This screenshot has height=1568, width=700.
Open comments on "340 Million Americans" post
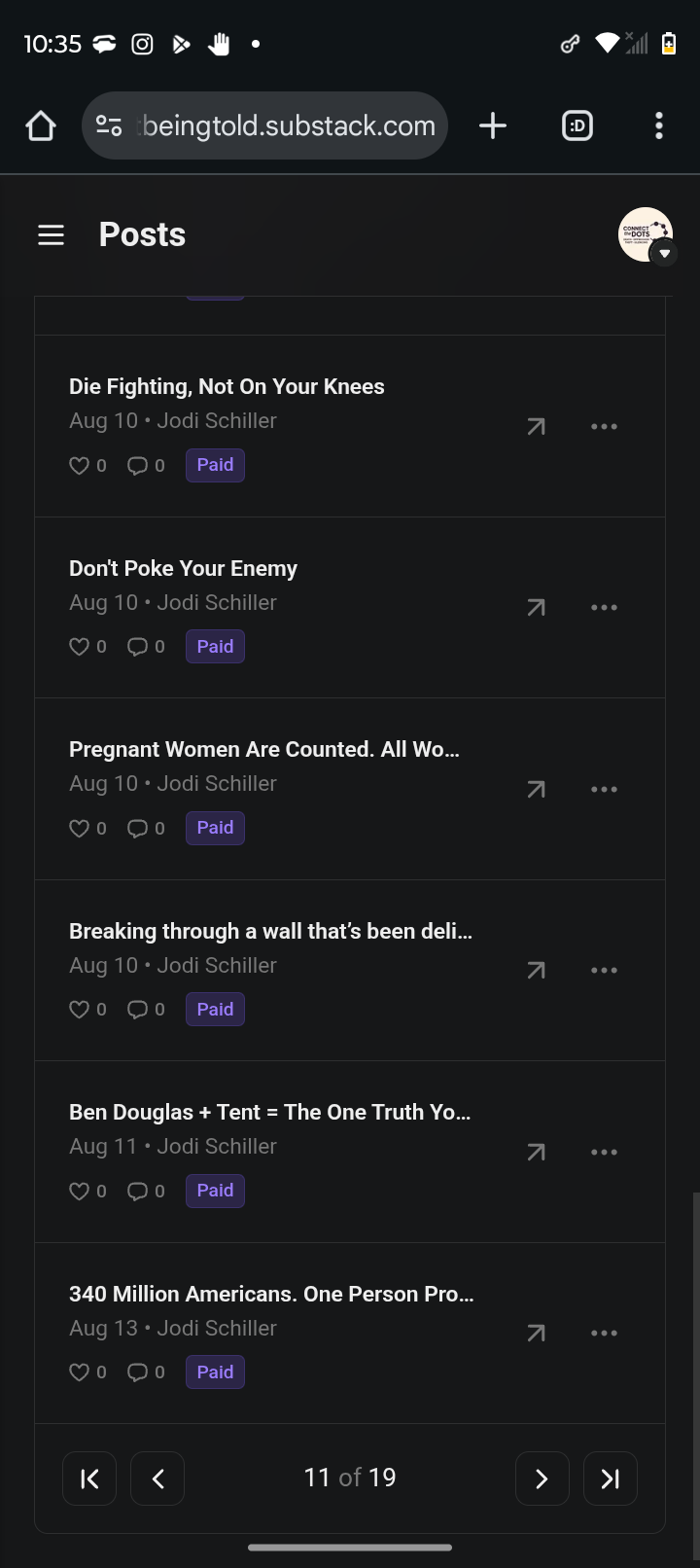pos(137,1372)
